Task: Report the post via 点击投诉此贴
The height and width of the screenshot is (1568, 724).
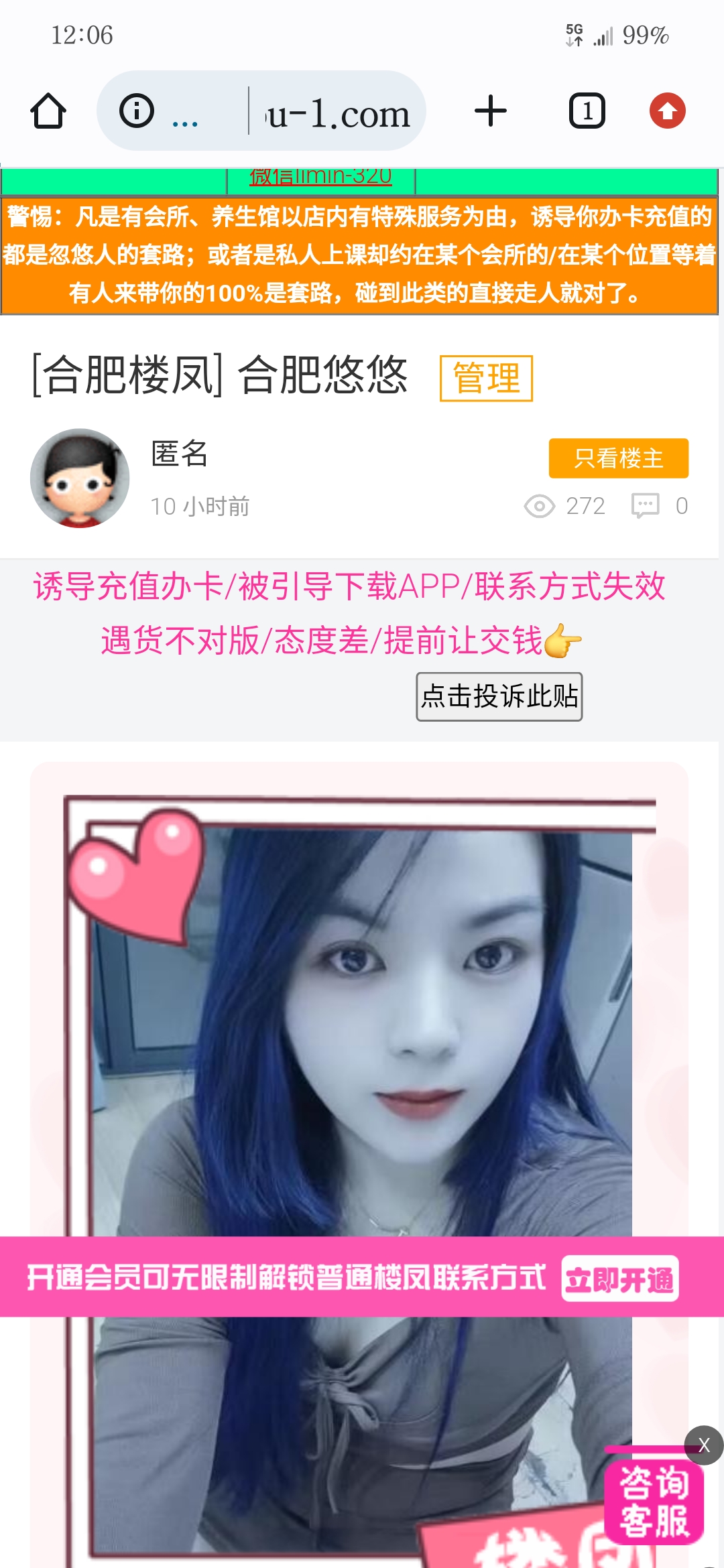Action: (499, 696)
